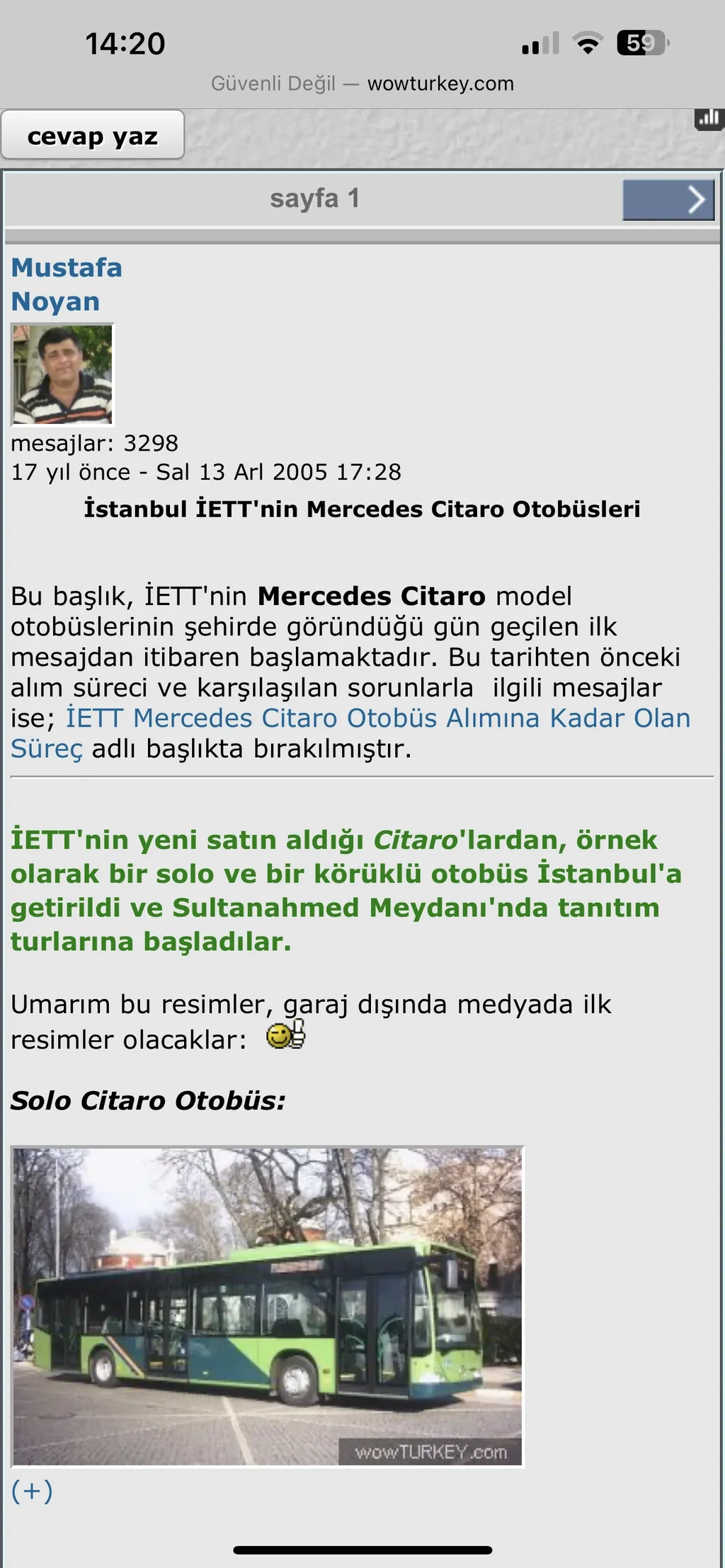Go to the next page arrow

tap(668, 200)
